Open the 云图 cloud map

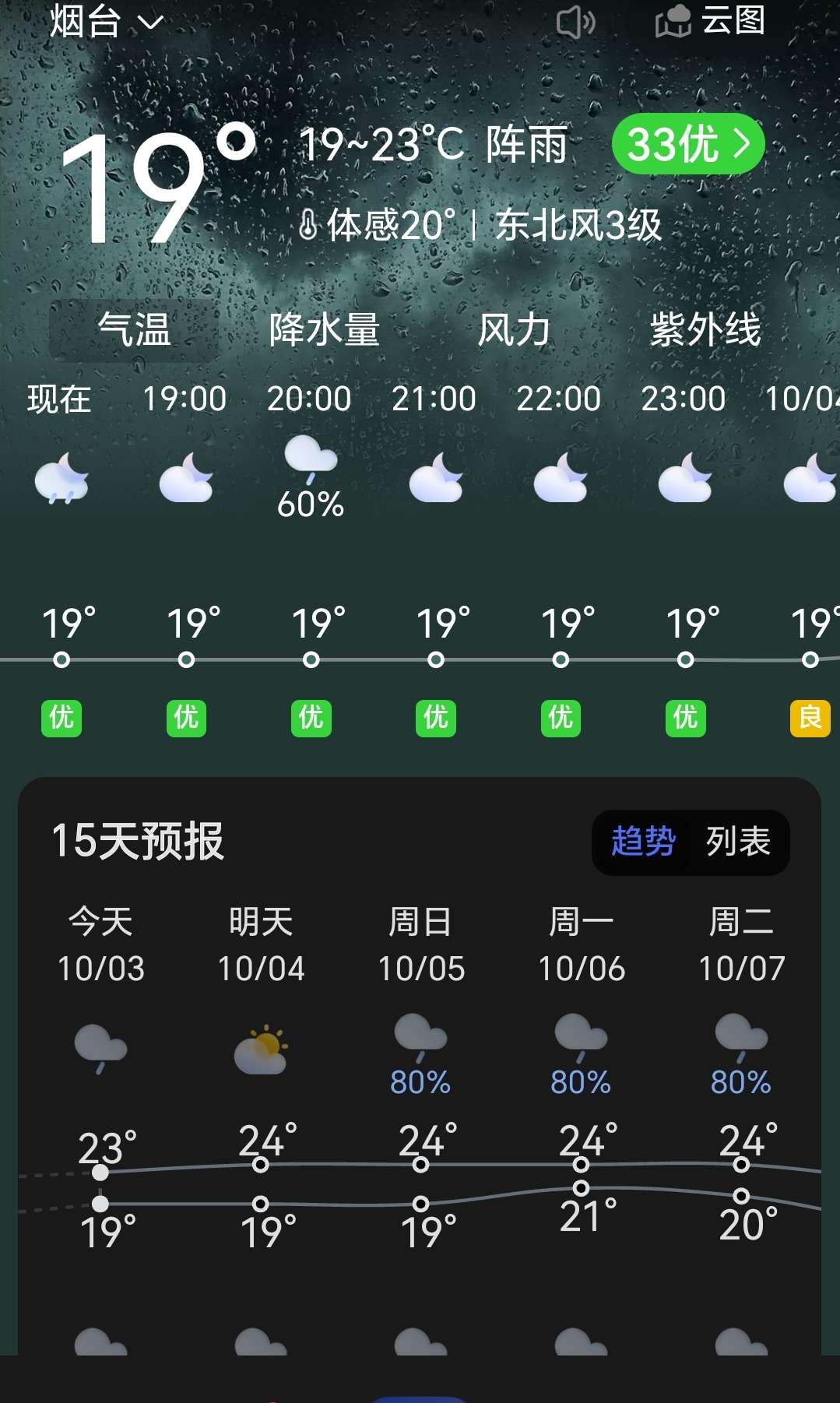(x=710, y=21)
